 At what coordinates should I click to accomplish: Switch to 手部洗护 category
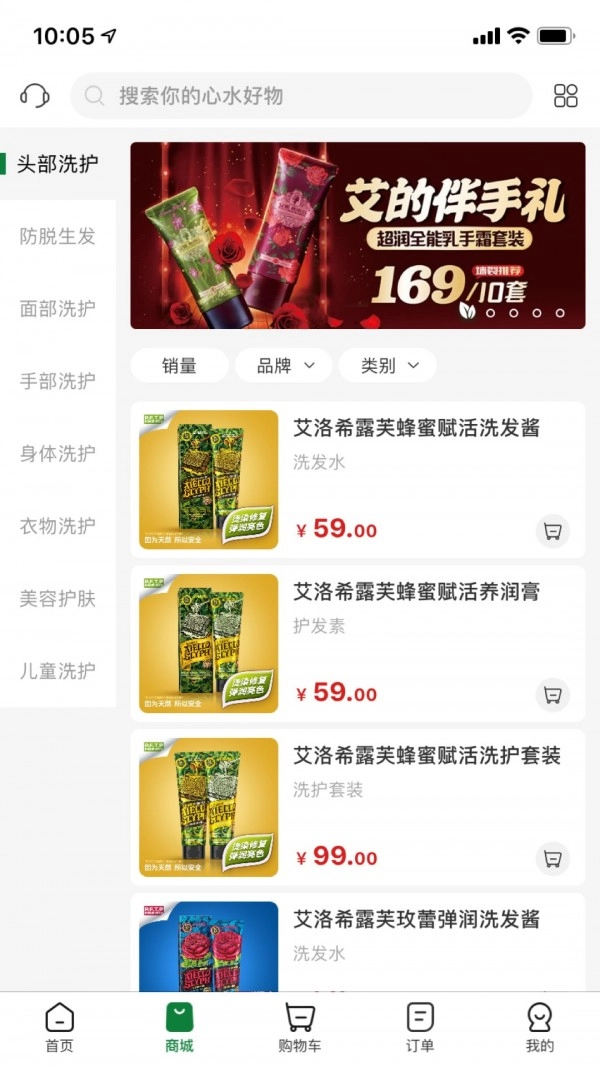(58, 381)
